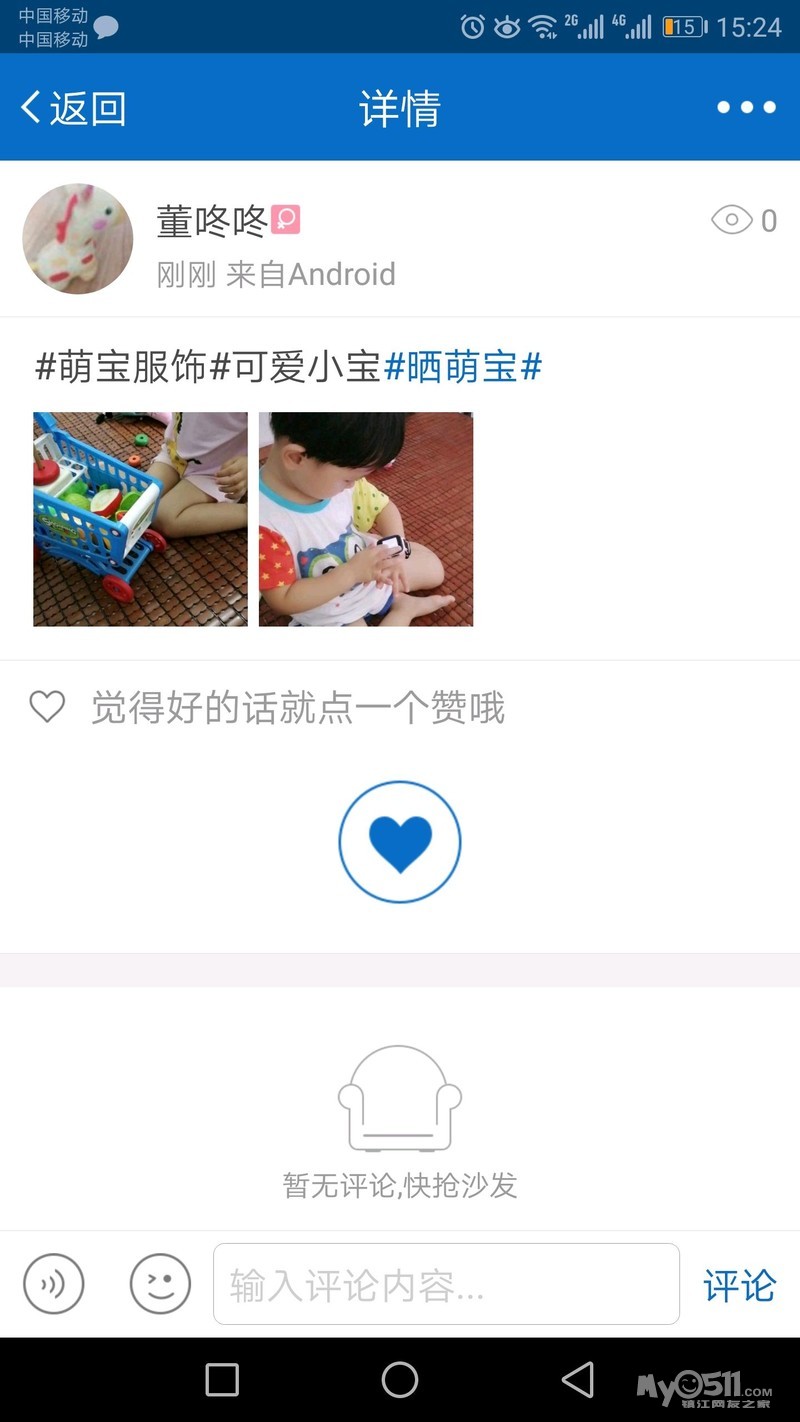The height and width of the screenshot is (1422, 800).
Task: Open the three-dot overflow menu
Action: click(x=746, y=108)
